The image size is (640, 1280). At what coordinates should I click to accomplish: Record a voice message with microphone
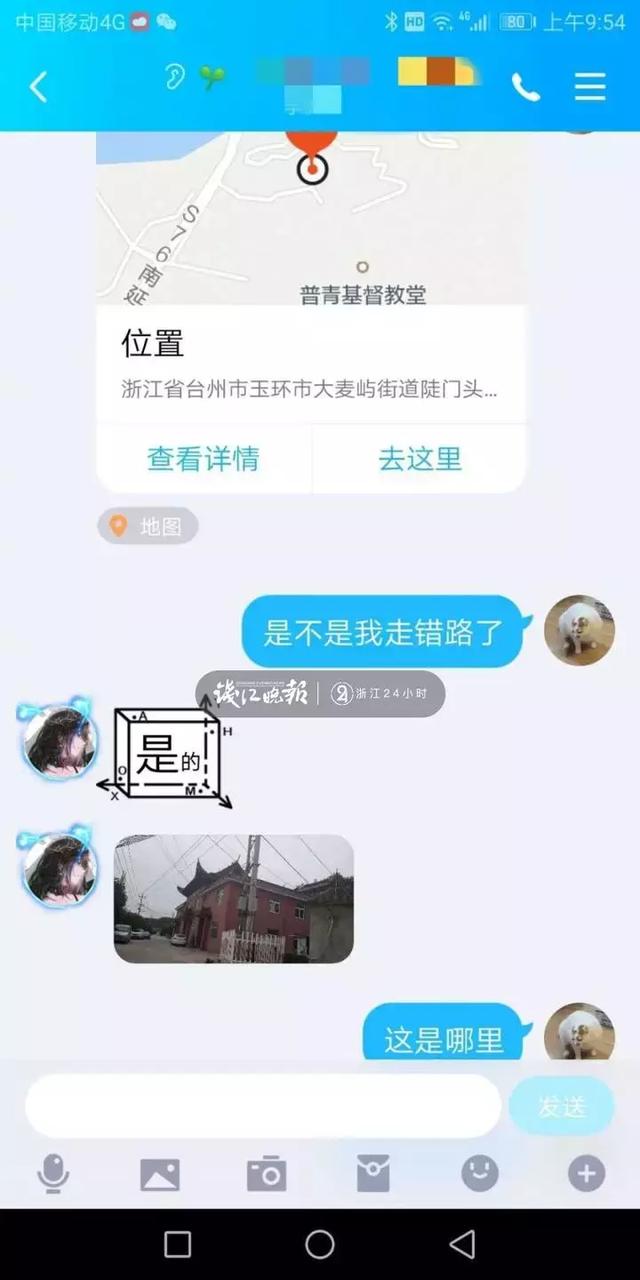pos(53,1174)
